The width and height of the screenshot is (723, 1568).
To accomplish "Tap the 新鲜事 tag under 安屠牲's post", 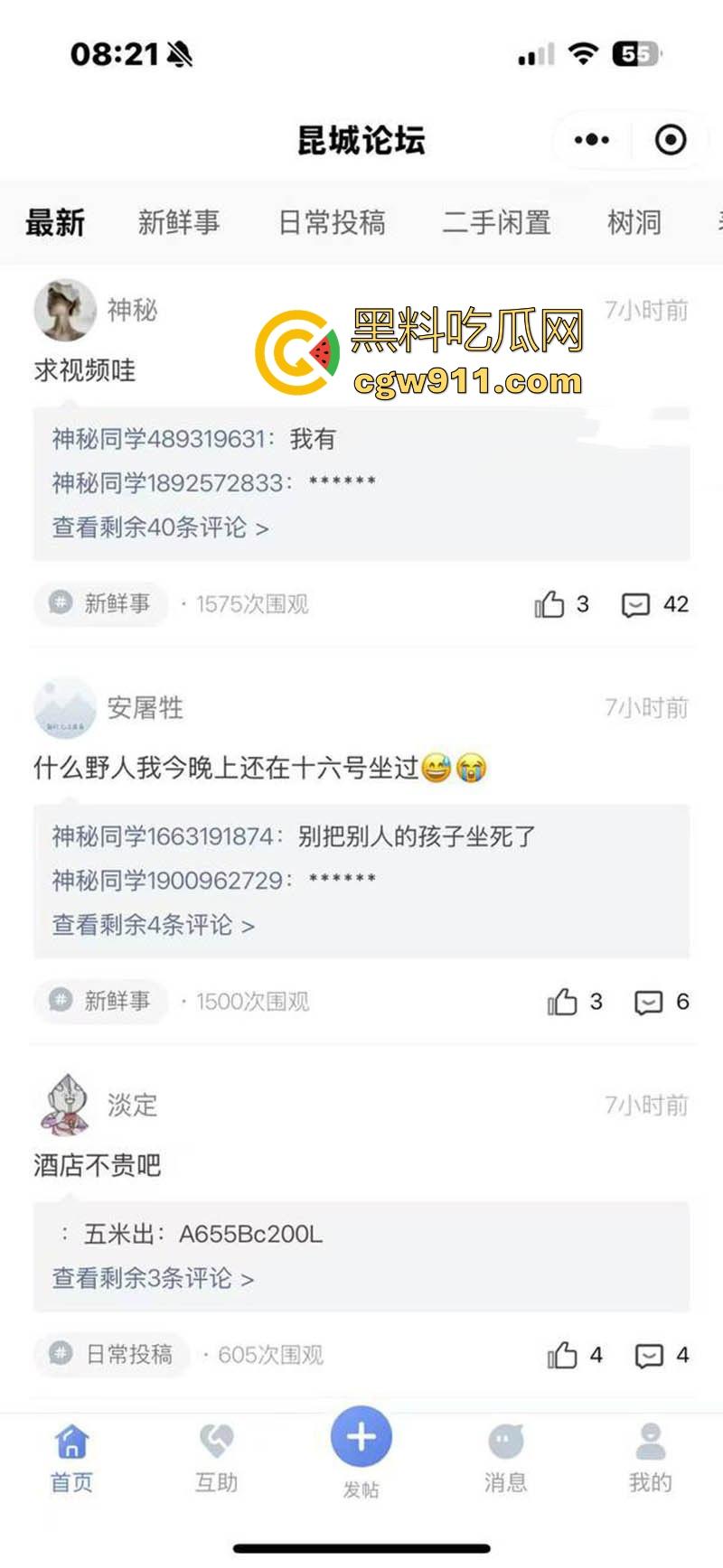I will pyautogui.click(x=101, y=1002).
